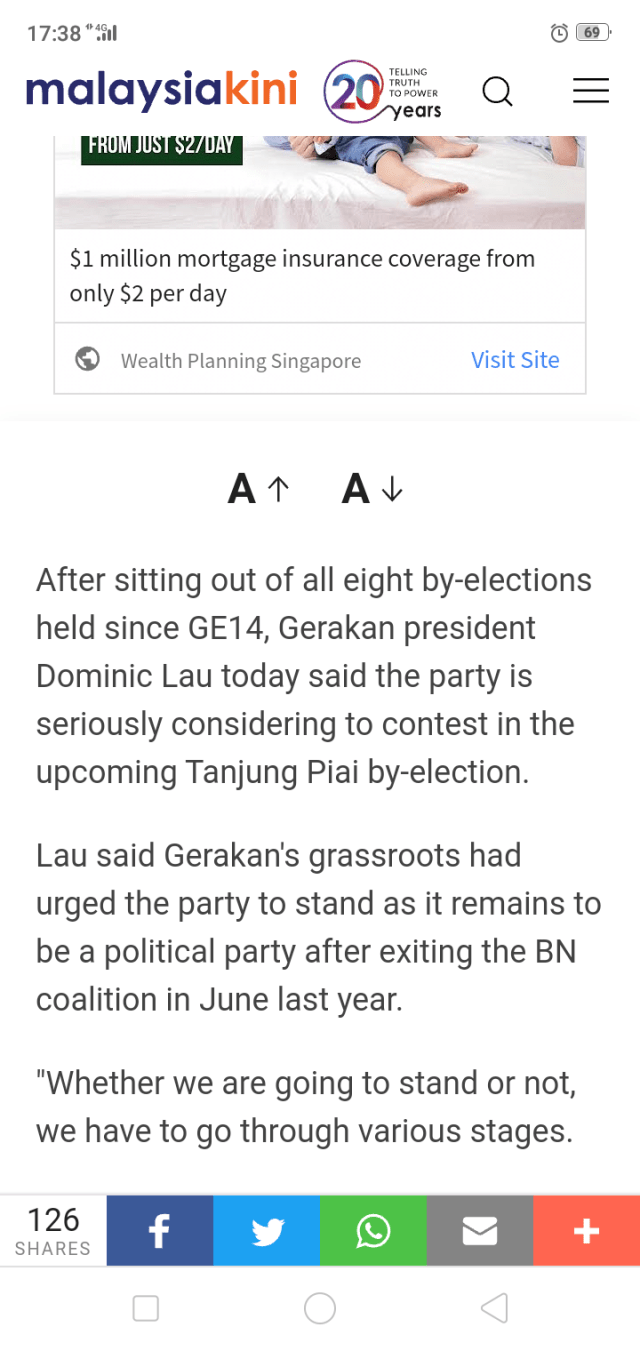Open the malaysiakini home logo
The image size is (640, 1351).
[x=162, y=91]
